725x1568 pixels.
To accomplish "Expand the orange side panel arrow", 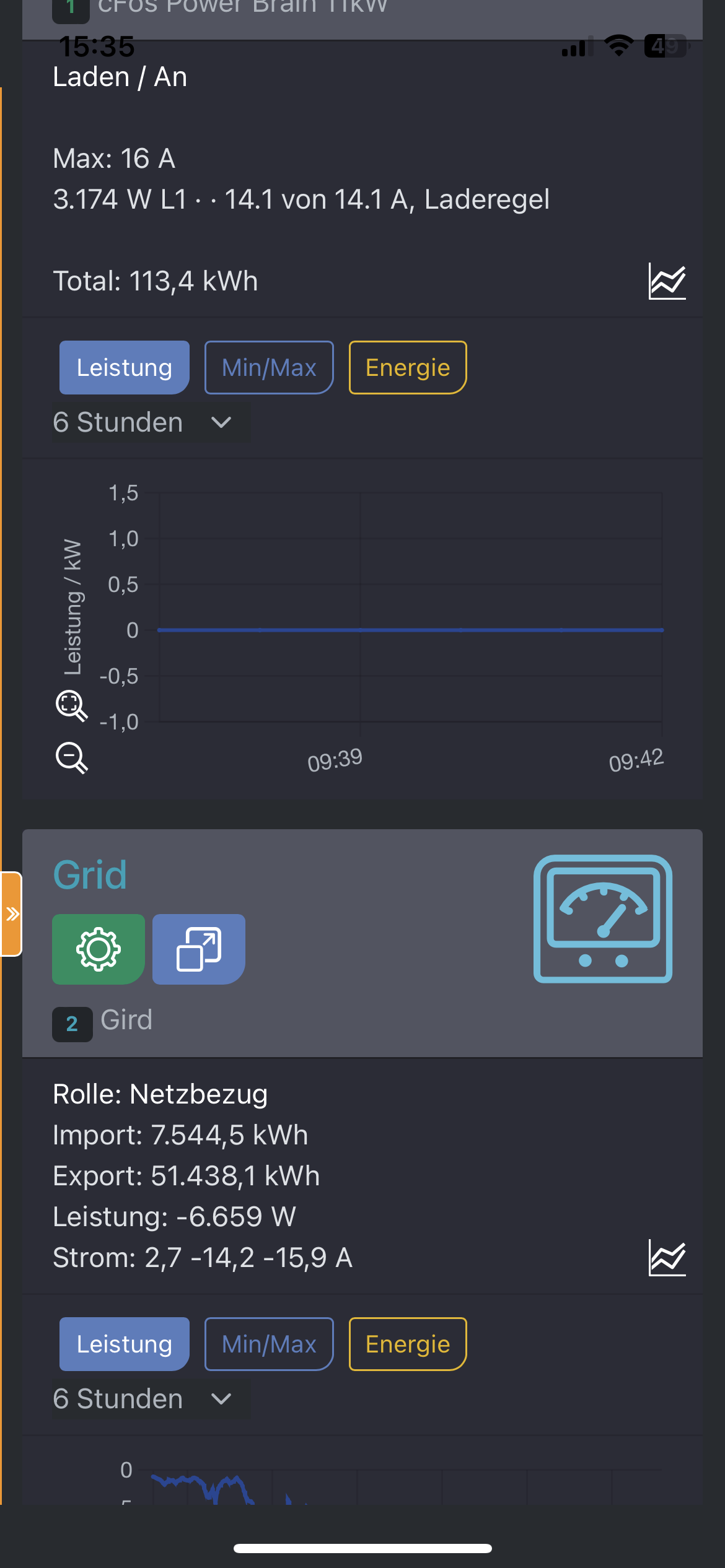I will click(x=11, y=914).
